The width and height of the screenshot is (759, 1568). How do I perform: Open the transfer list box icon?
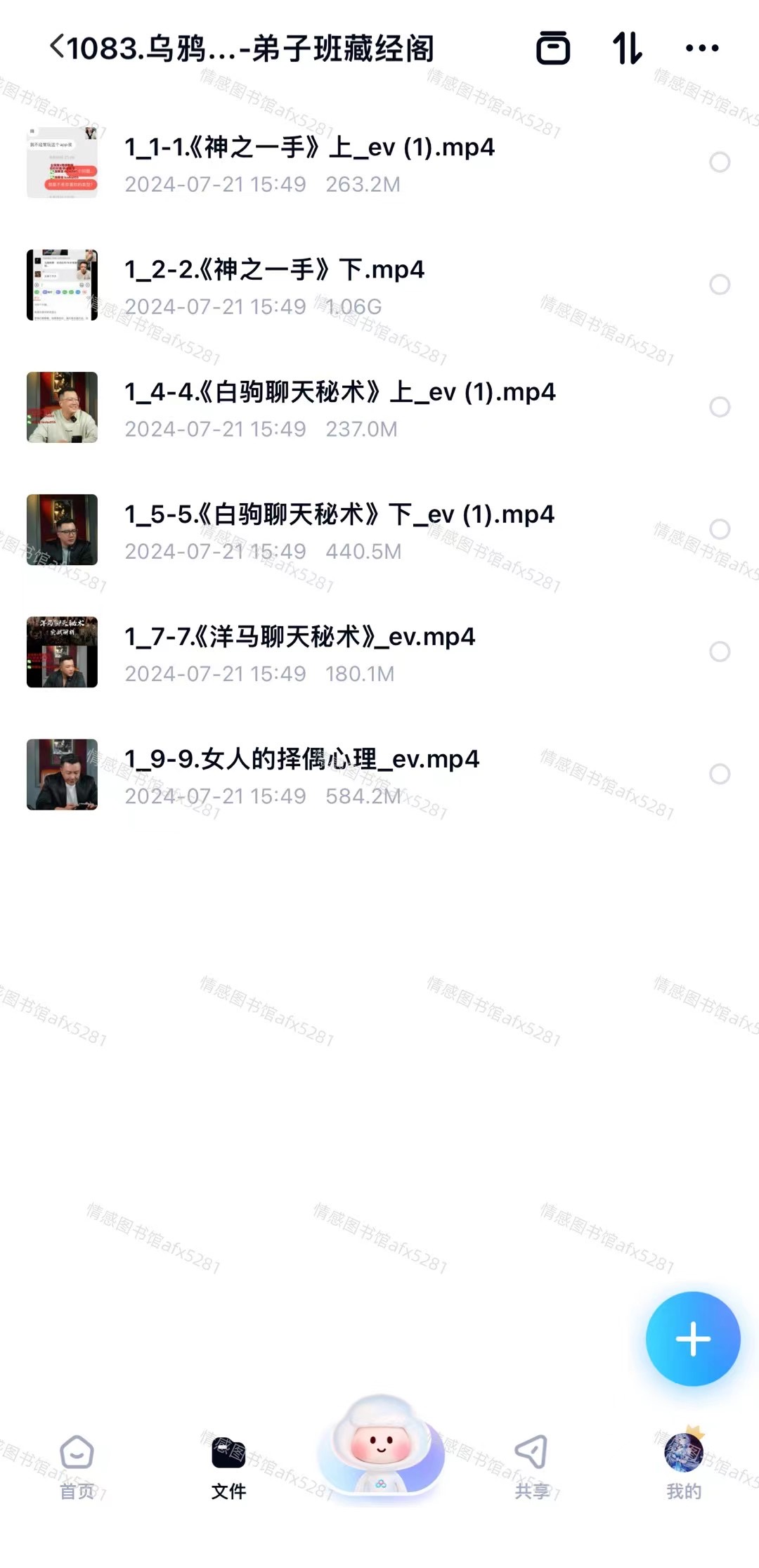[x=553, y=48]
